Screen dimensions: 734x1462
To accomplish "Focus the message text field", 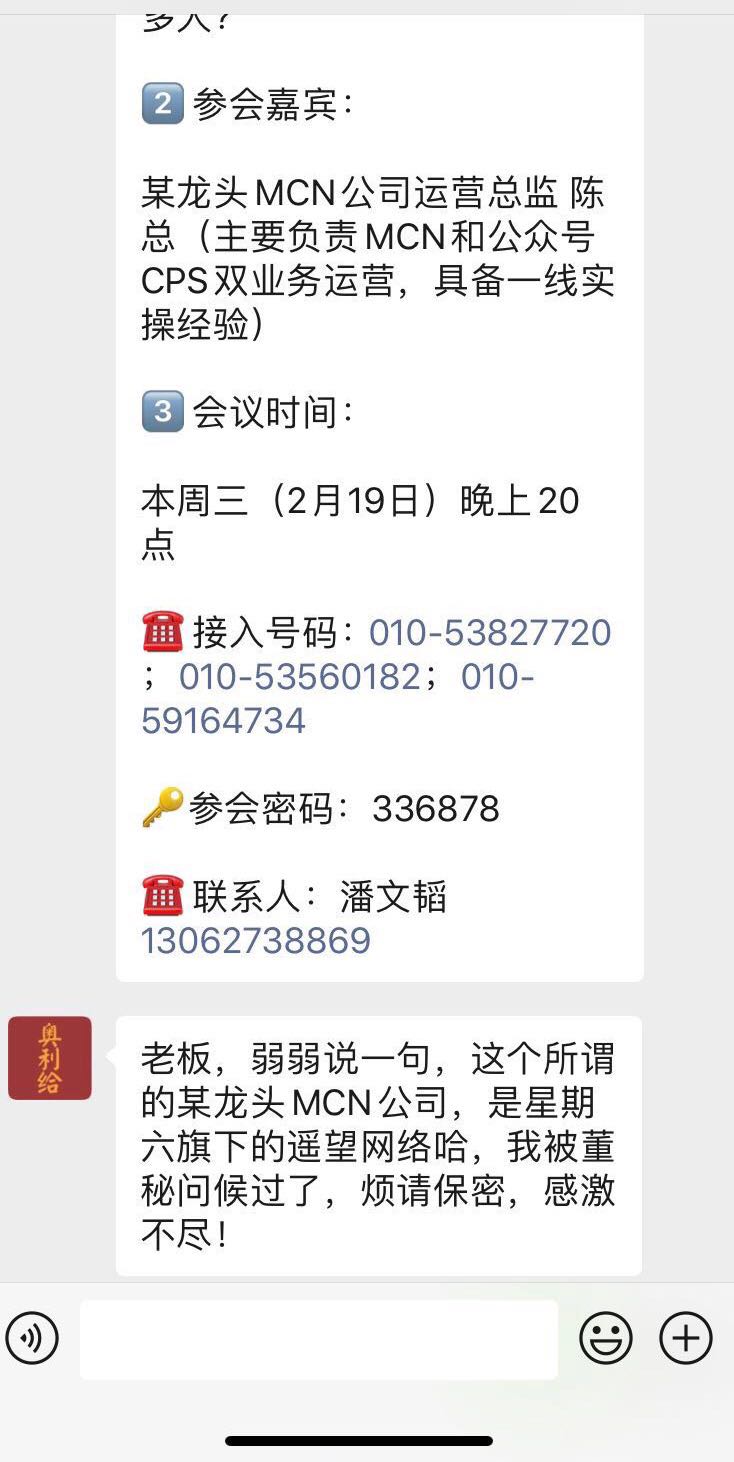I will pos(318,1339).
